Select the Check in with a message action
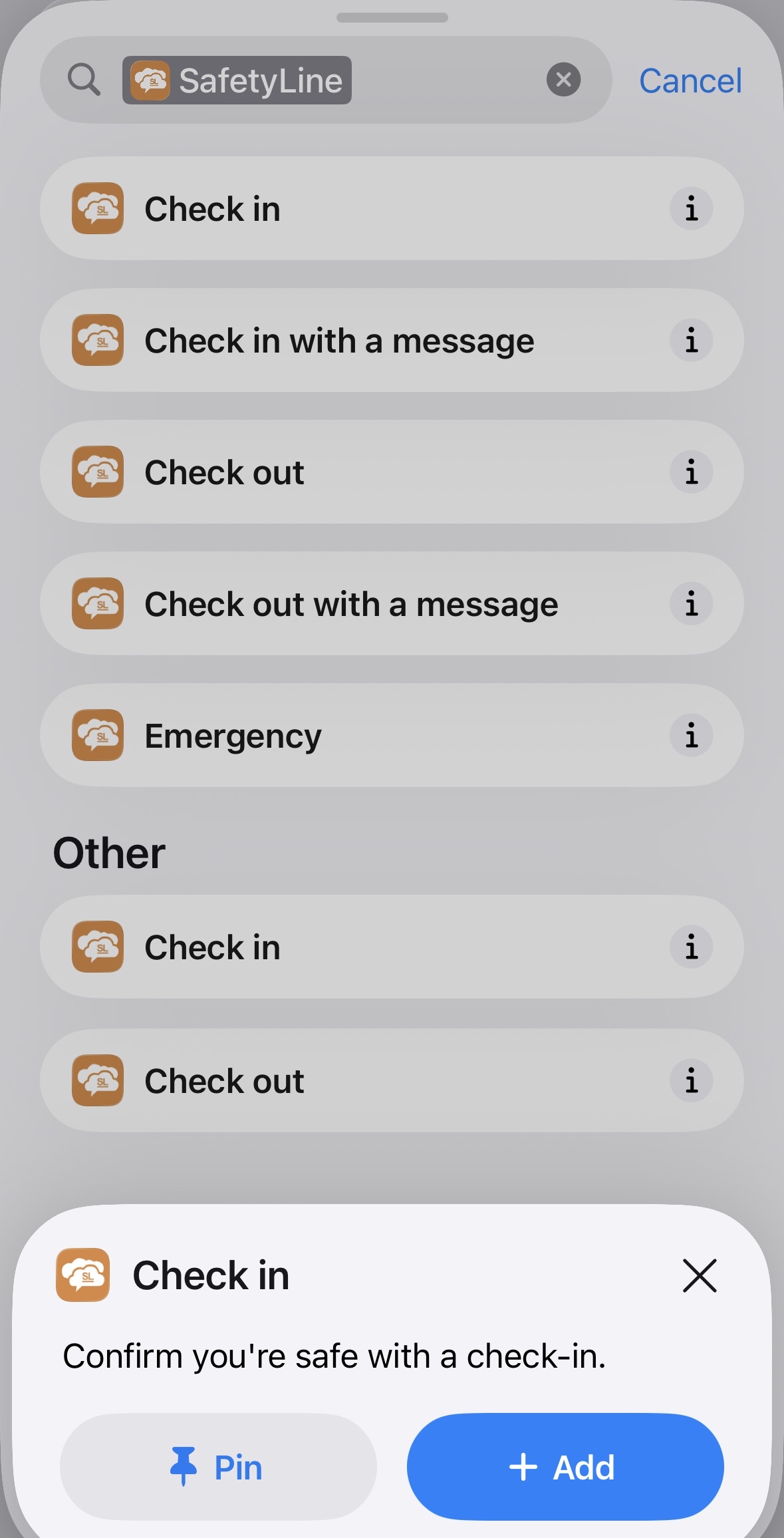The height and width of the screenshot is (1538, 784). pyautogui.click(x=339, y=341)
